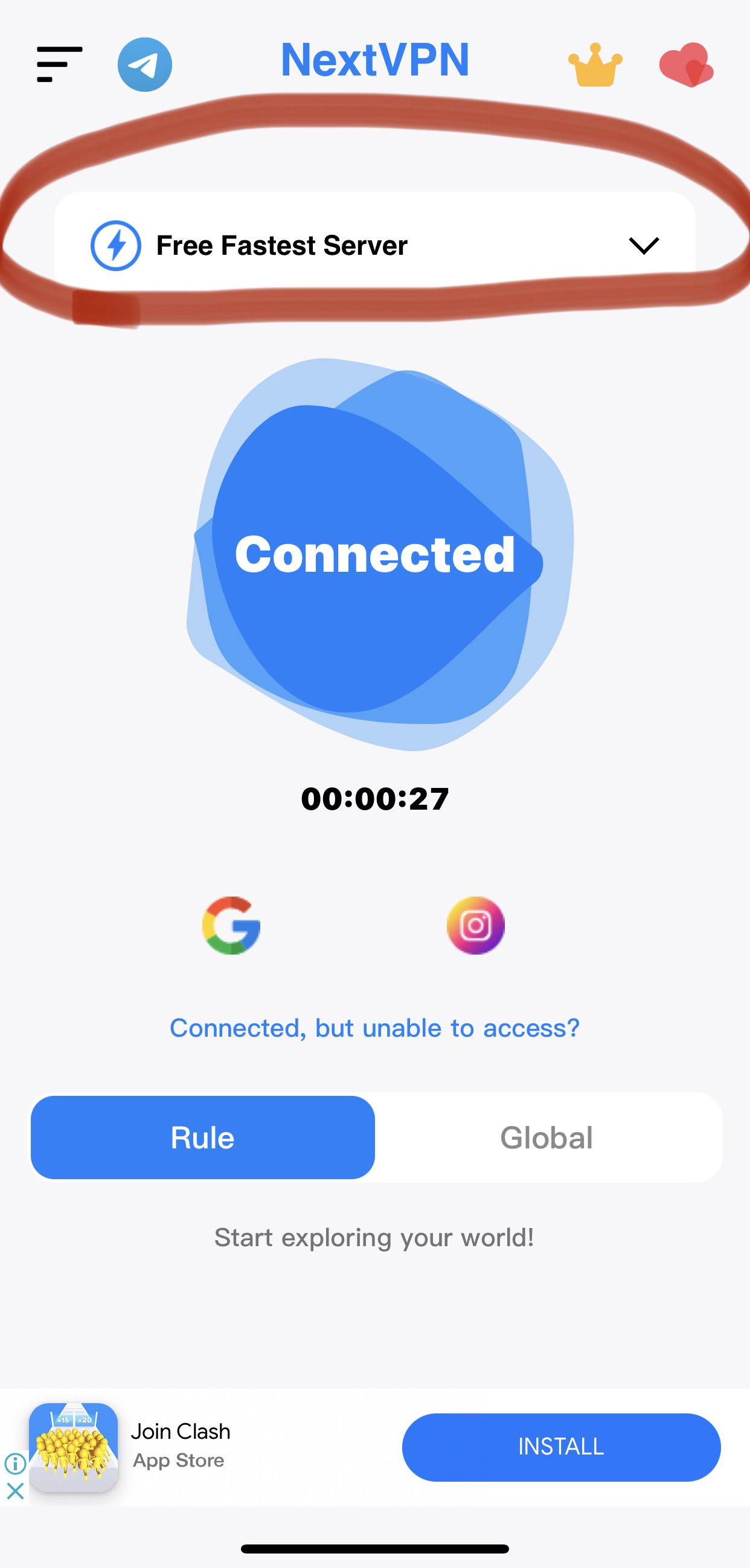Open the hamburger menu
This screenshot has width=750, height=1568.
click(59, 64)
